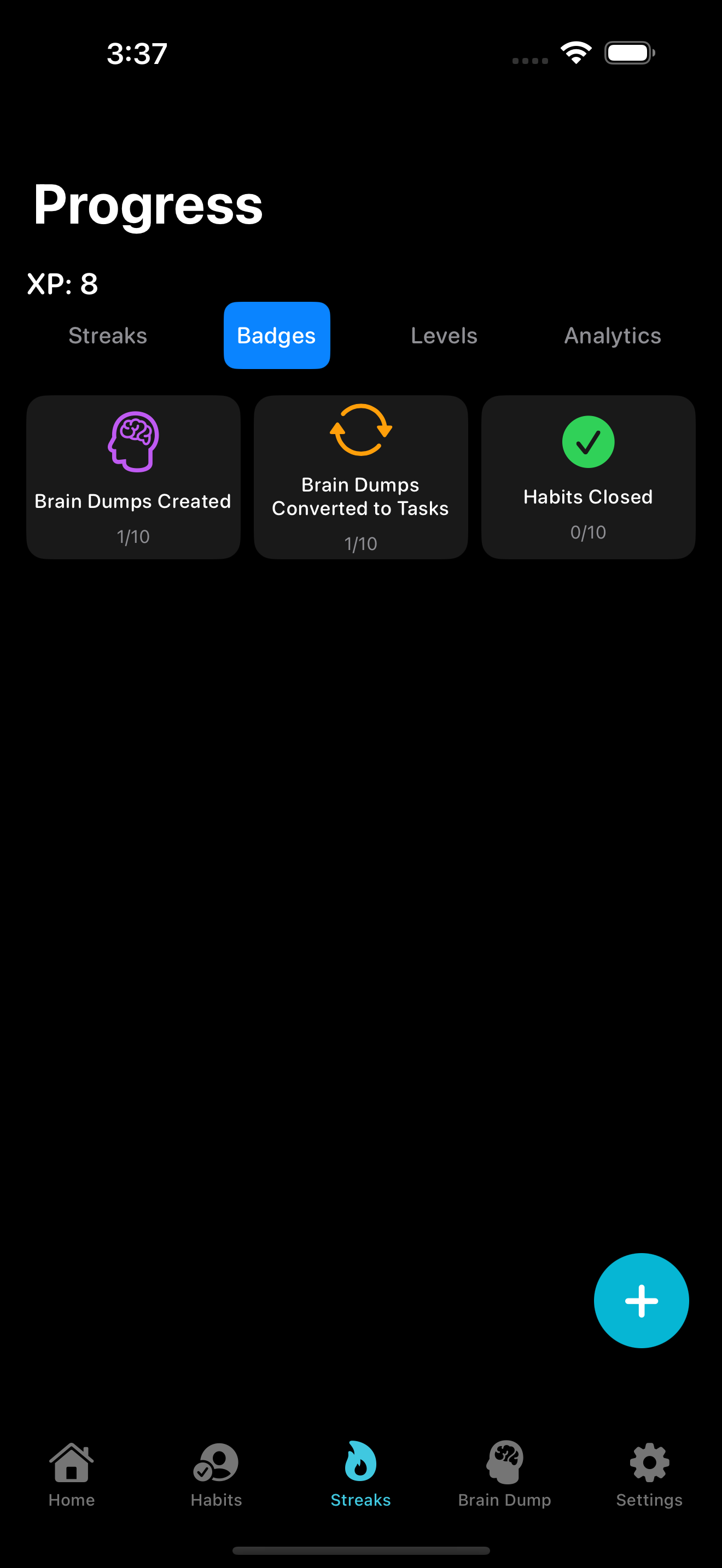
Task: Open Brain Dumps Converted to Tasks badge
Action: pos(360,477)
